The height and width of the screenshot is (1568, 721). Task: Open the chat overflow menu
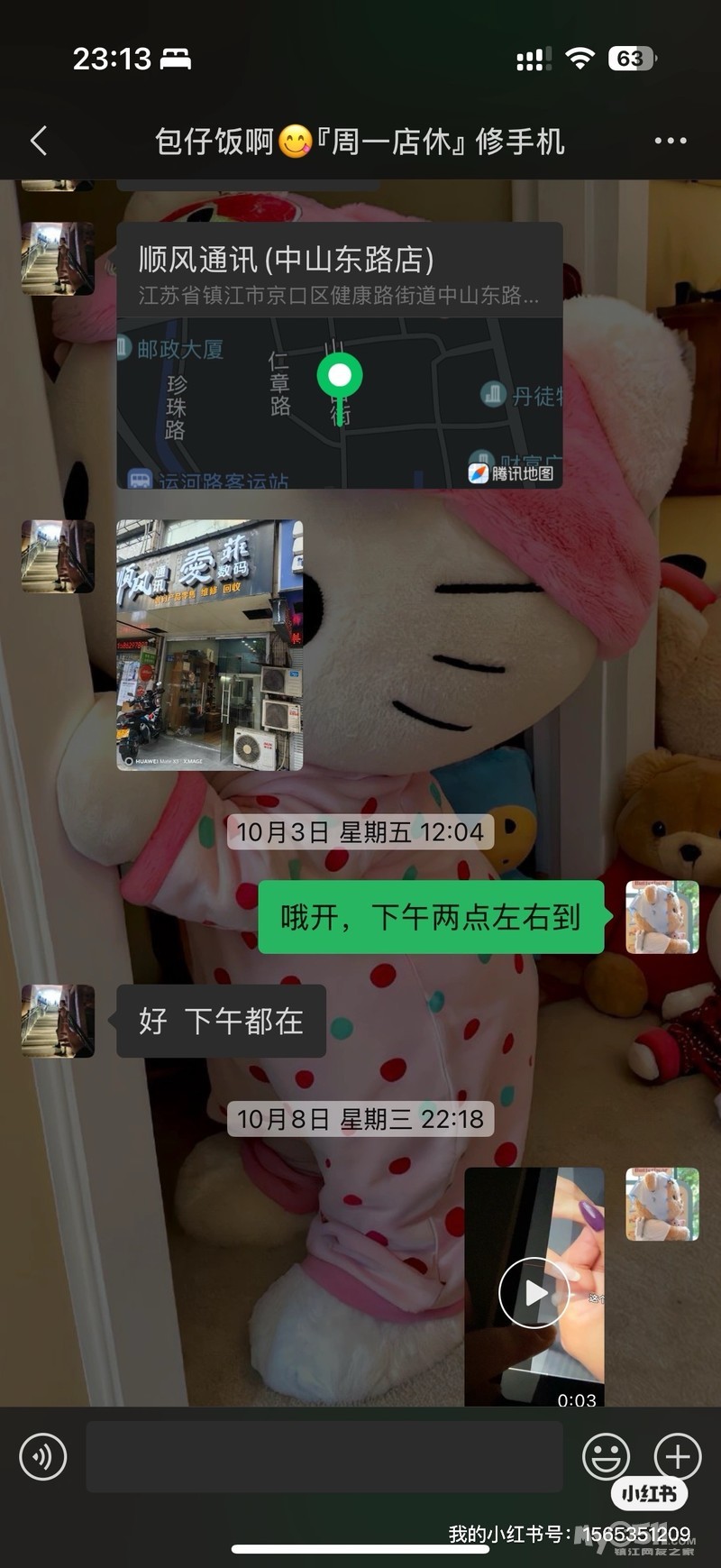(x=670, y=141)
